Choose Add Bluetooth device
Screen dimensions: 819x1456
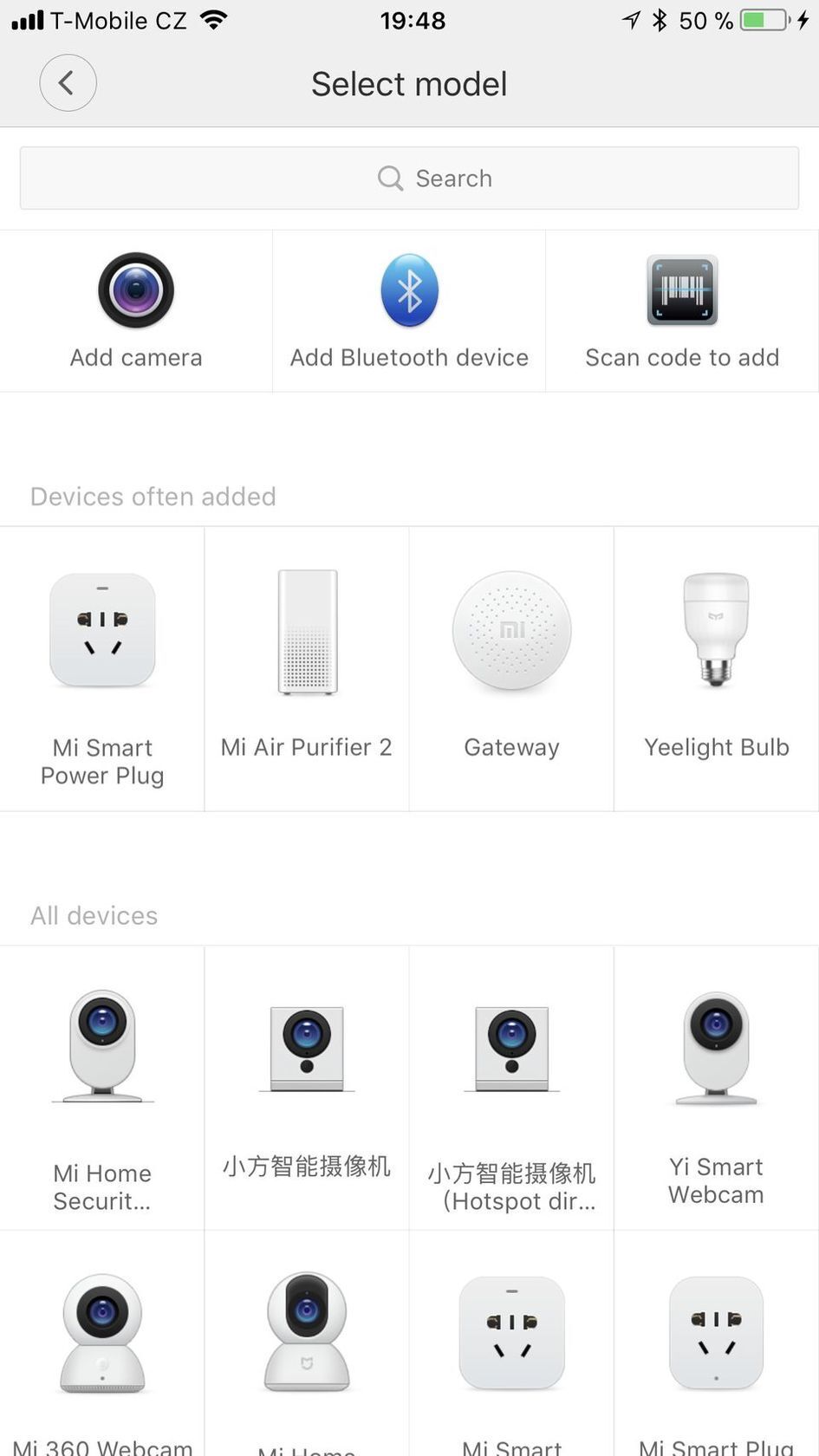click(x=409, y=310)
